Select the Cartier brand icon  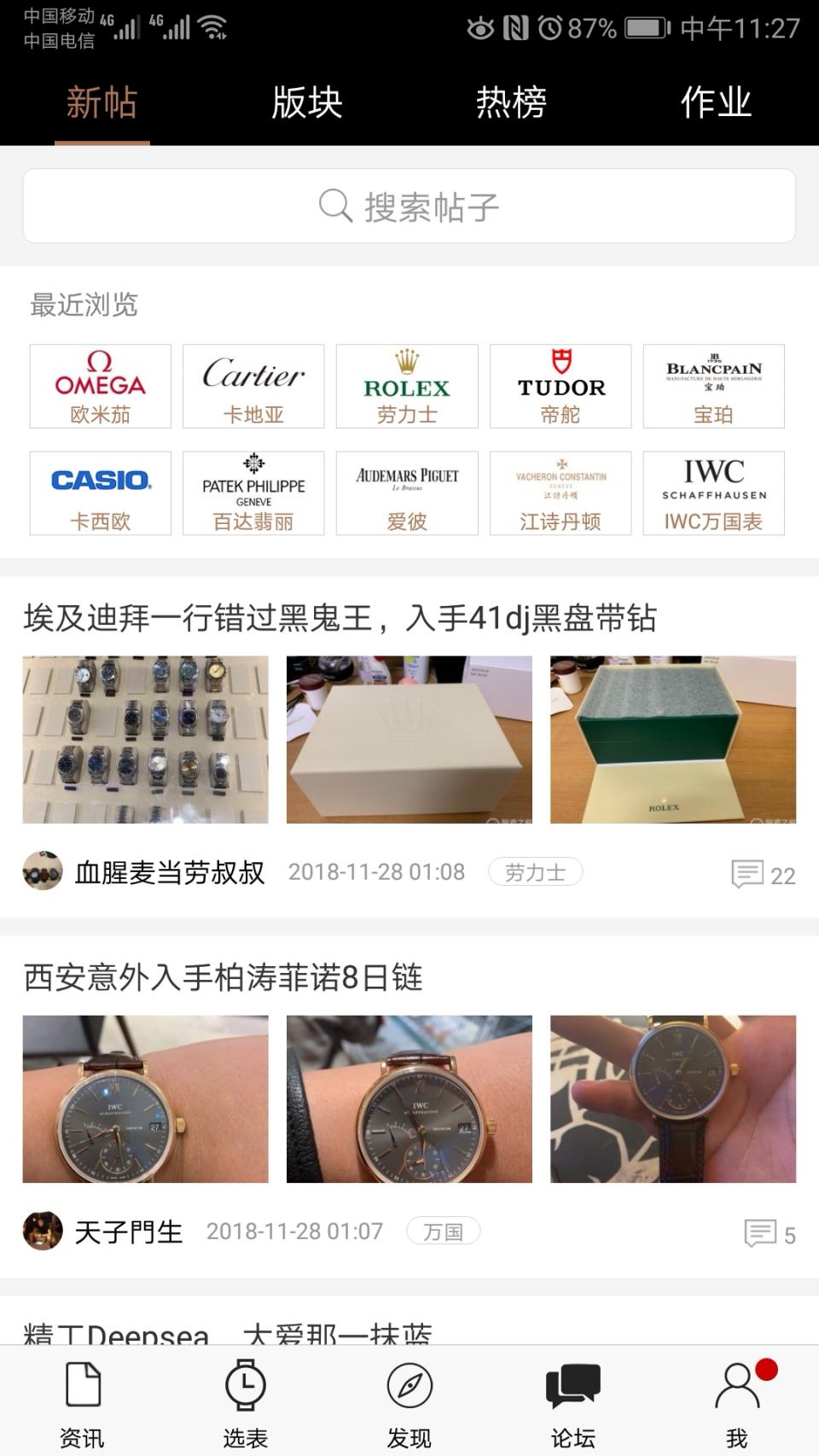253,385
